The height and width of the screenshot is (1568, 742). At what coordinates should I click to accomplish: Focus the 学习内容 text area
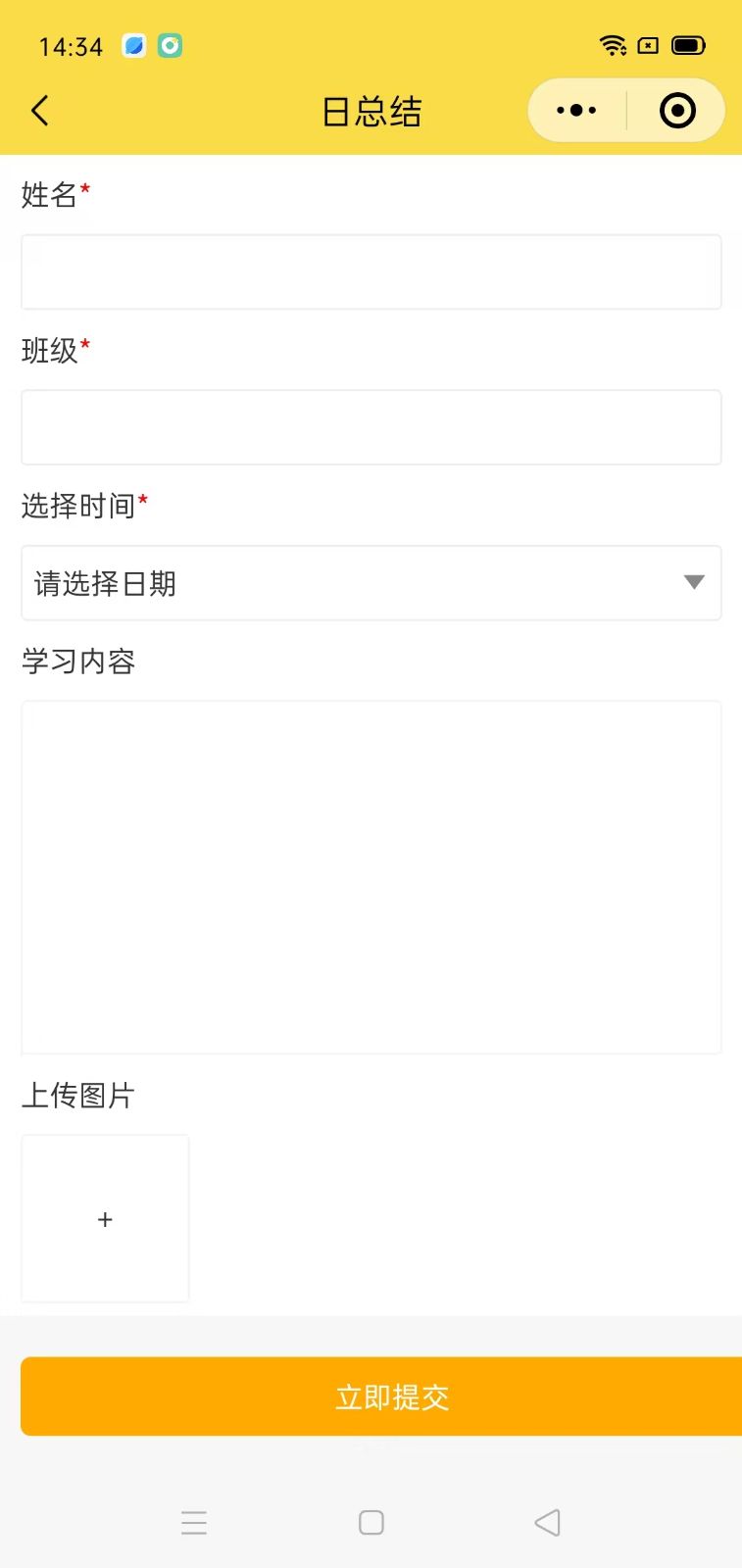pyautogui.click(x=371, y=877)
